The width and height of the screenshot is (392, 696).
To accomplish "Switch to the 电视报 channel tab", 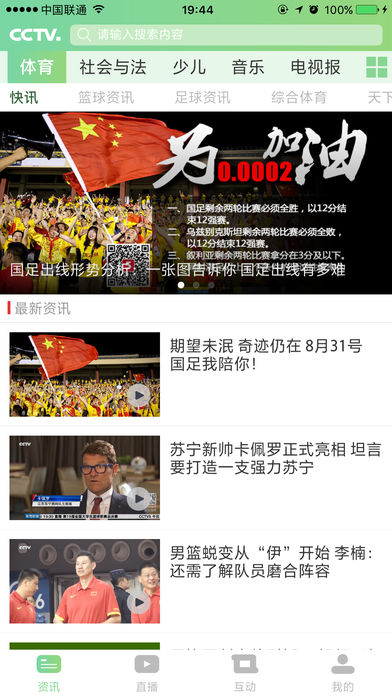I will click(316, 67).
